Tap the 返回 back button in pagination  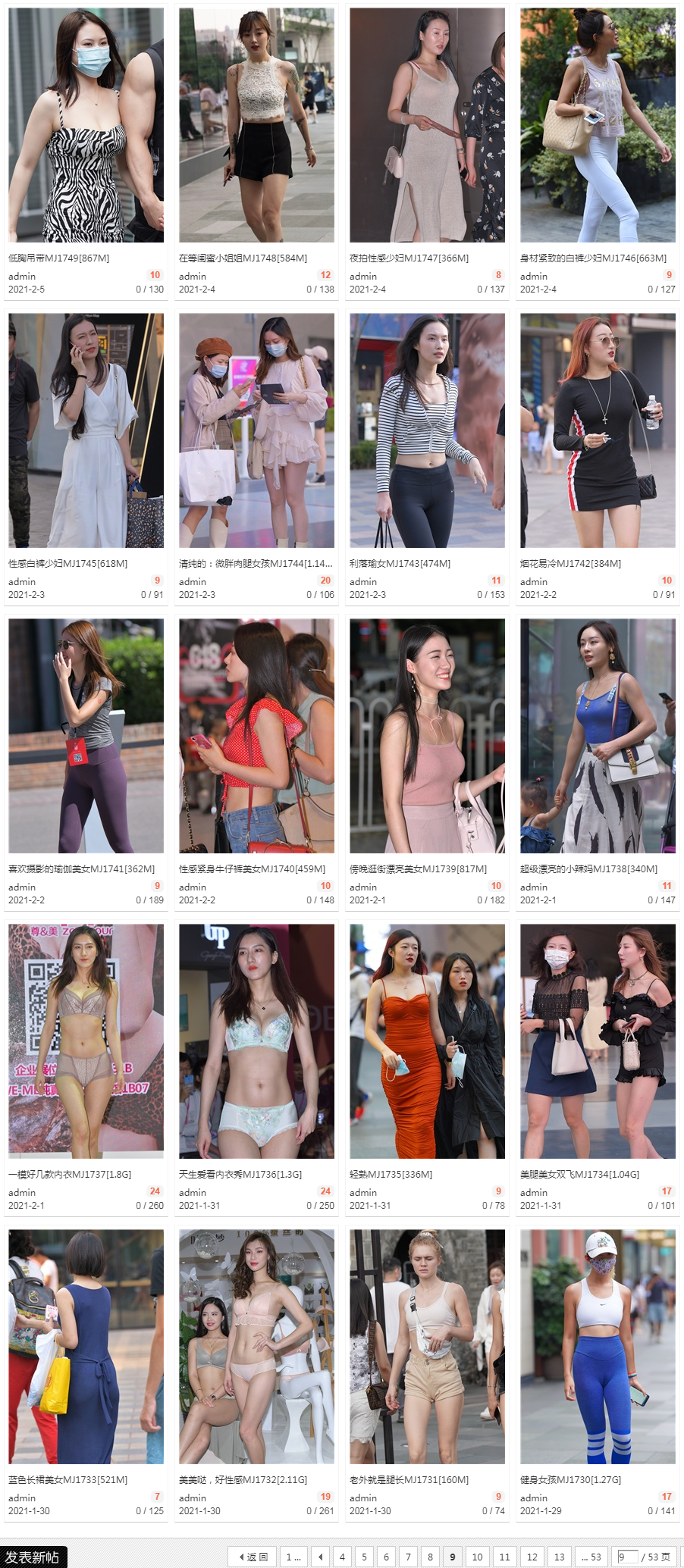pyautogui.click(x=253, y=1557)
